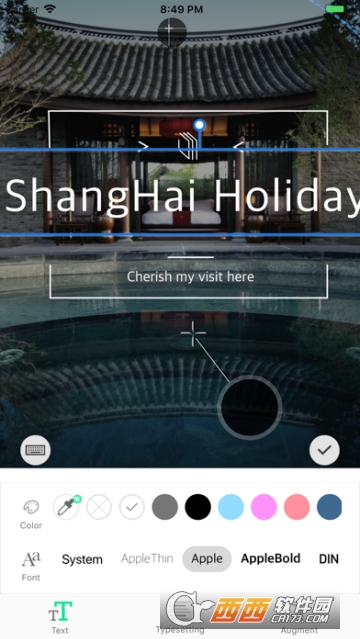
Task: Pick the salmon red color swatch
Action: [297, 507]
